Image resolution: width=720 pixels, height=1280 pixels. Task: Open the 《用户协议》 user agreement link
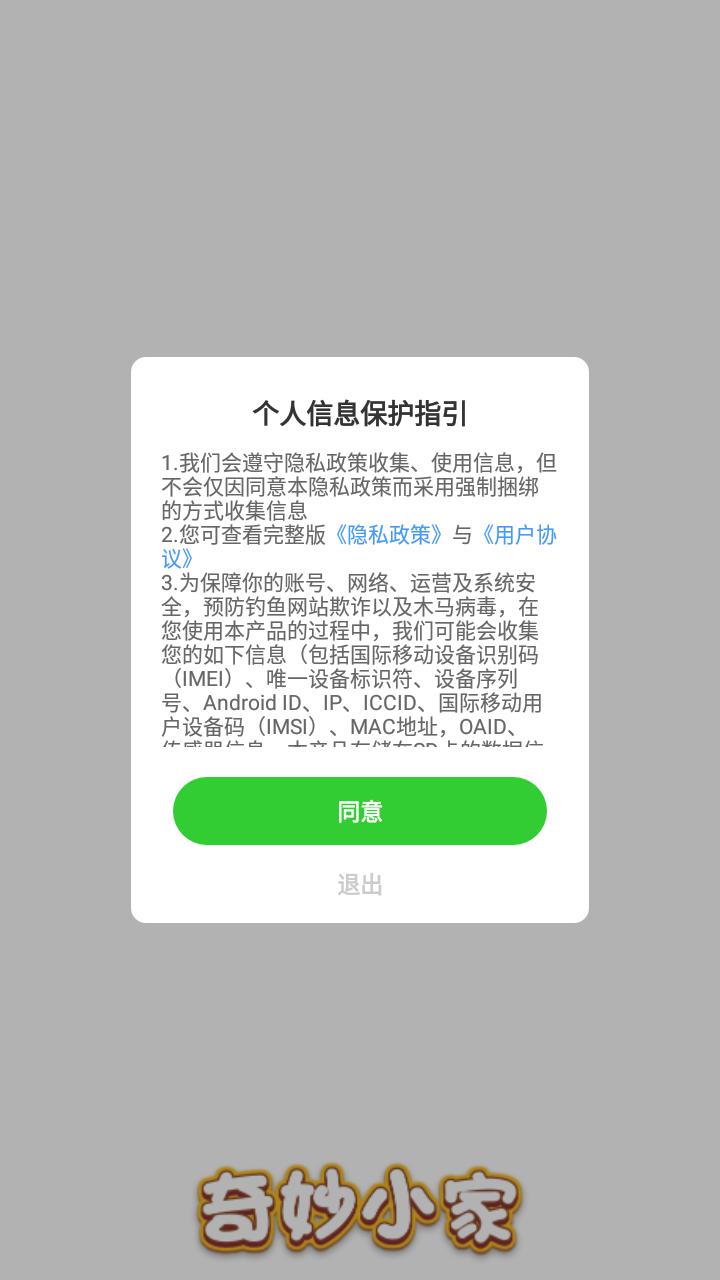pyautogui.click(x=517, y=535)
